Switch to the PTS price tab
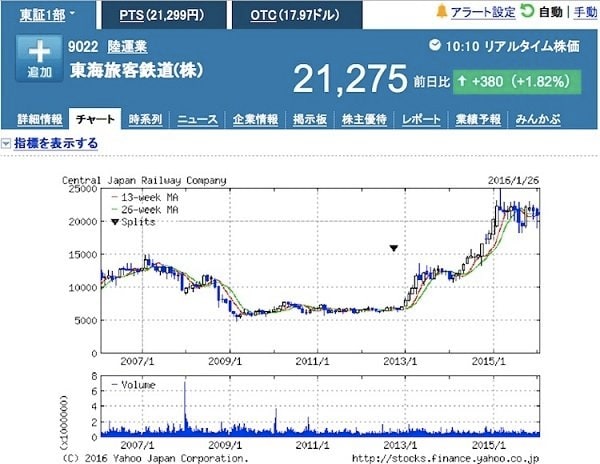 pos(160,16)
